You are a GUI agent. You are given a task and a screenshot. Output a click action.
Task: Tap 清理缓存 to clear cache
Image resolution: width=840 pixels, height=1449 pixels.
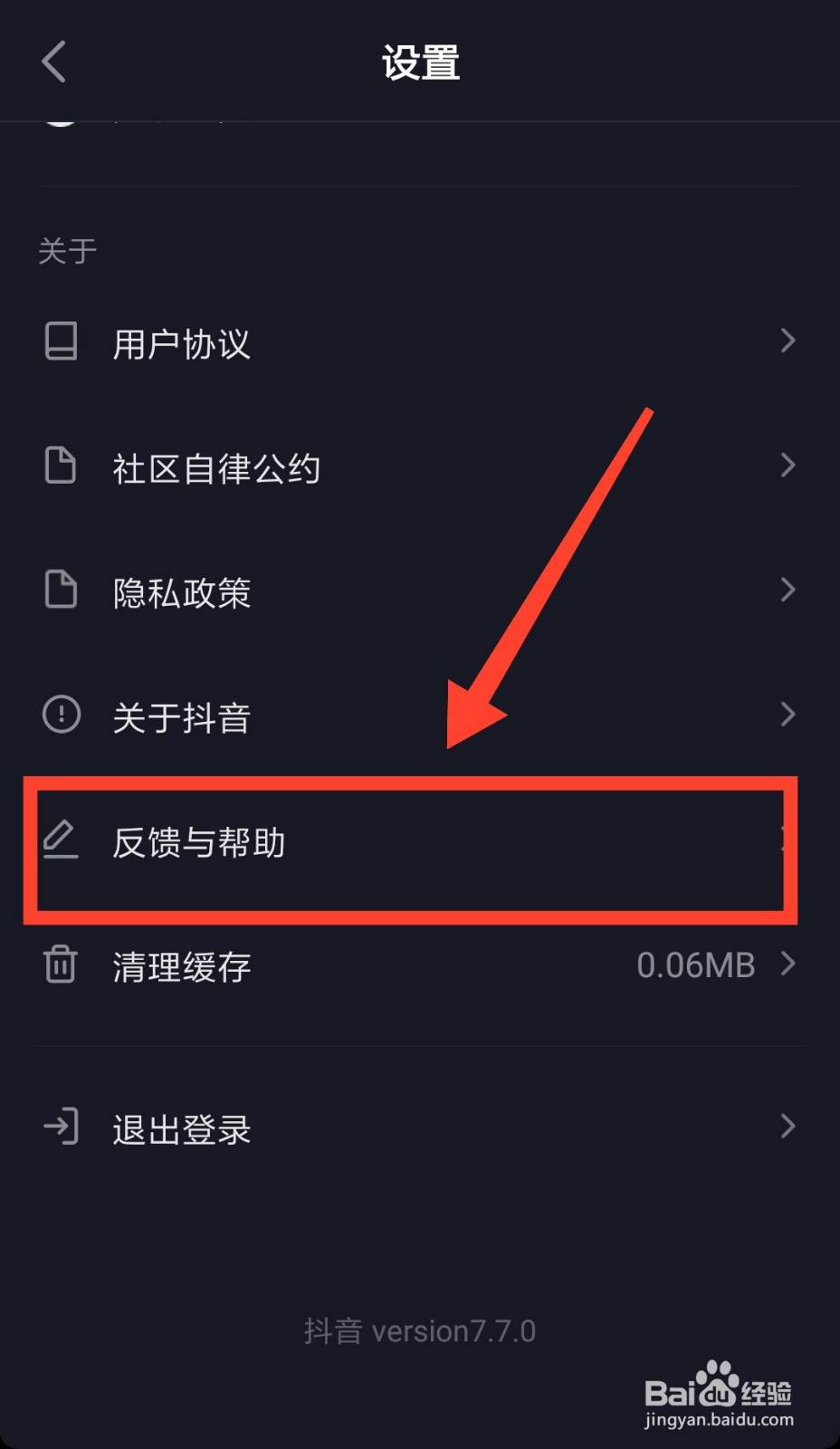click(180, 965)
